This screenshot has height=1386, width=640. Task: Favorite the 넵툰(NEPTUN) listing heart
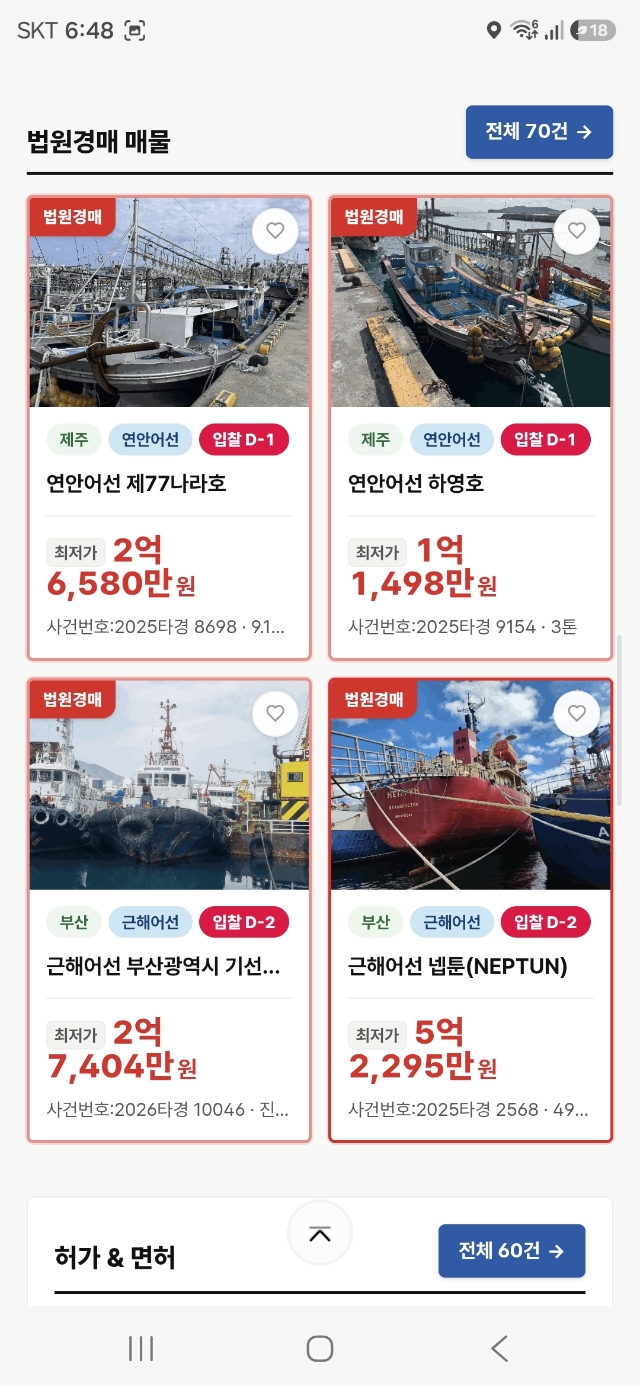click(577, 714)
